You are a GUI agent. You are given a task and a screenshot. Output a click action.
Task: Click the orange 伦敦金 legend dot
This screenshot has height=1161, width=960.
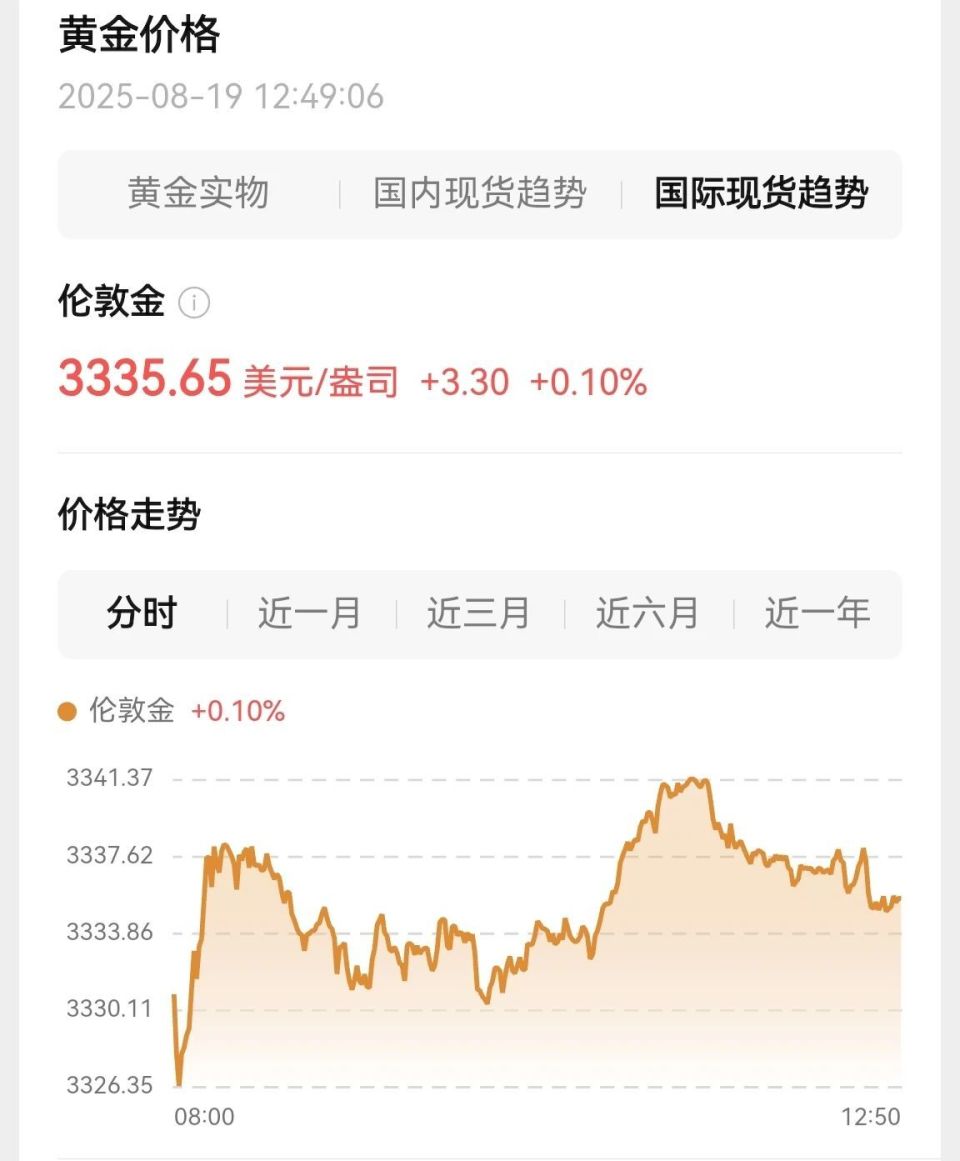pyautogui.click(x=66, y=712)
